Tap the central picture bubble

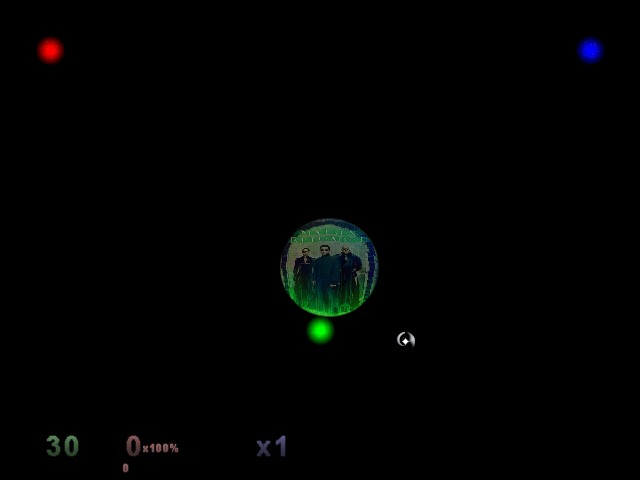coord(328,267)
